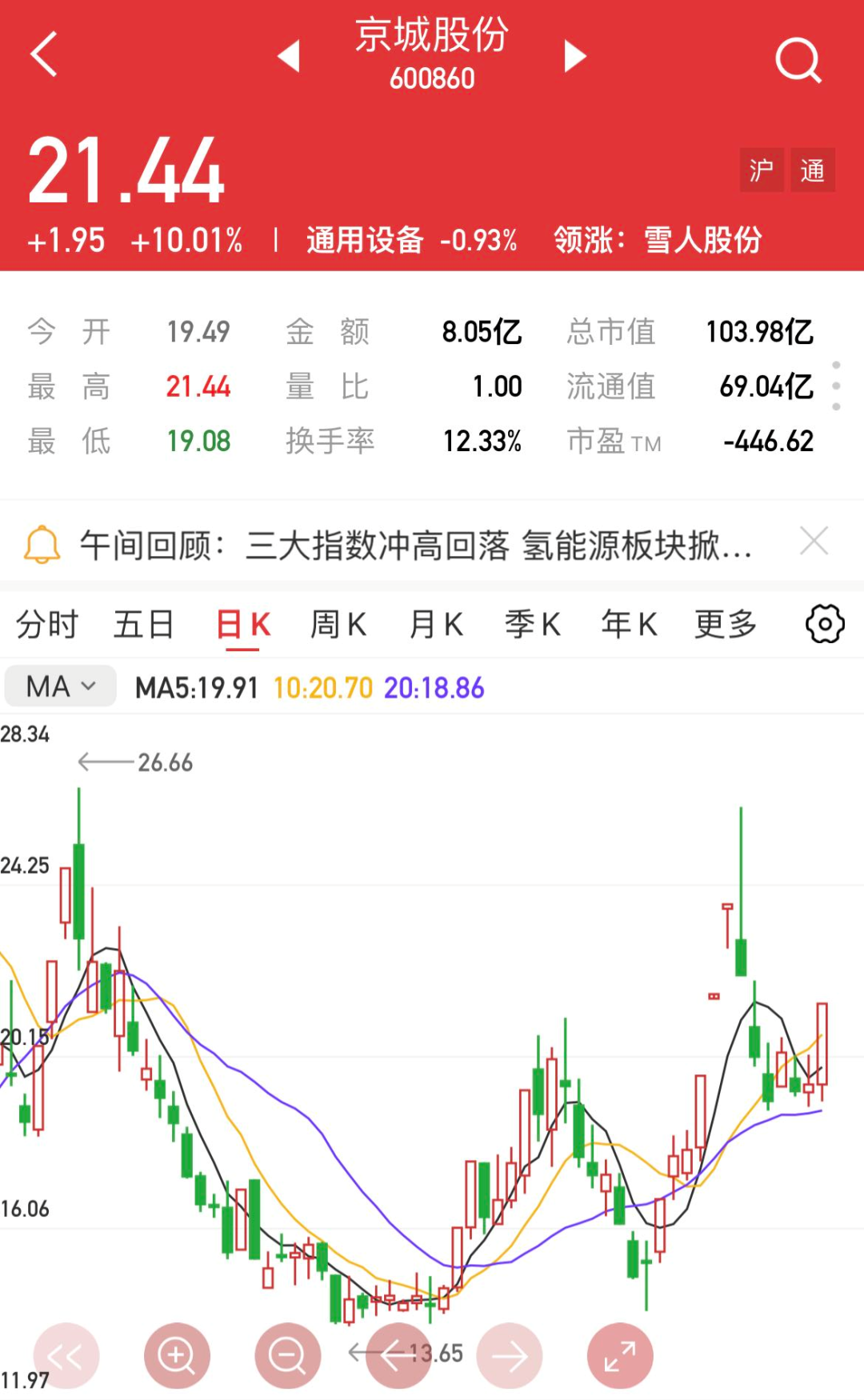Zoom out of the K-line chart
864x1400 pixels.
[287, 1356]
